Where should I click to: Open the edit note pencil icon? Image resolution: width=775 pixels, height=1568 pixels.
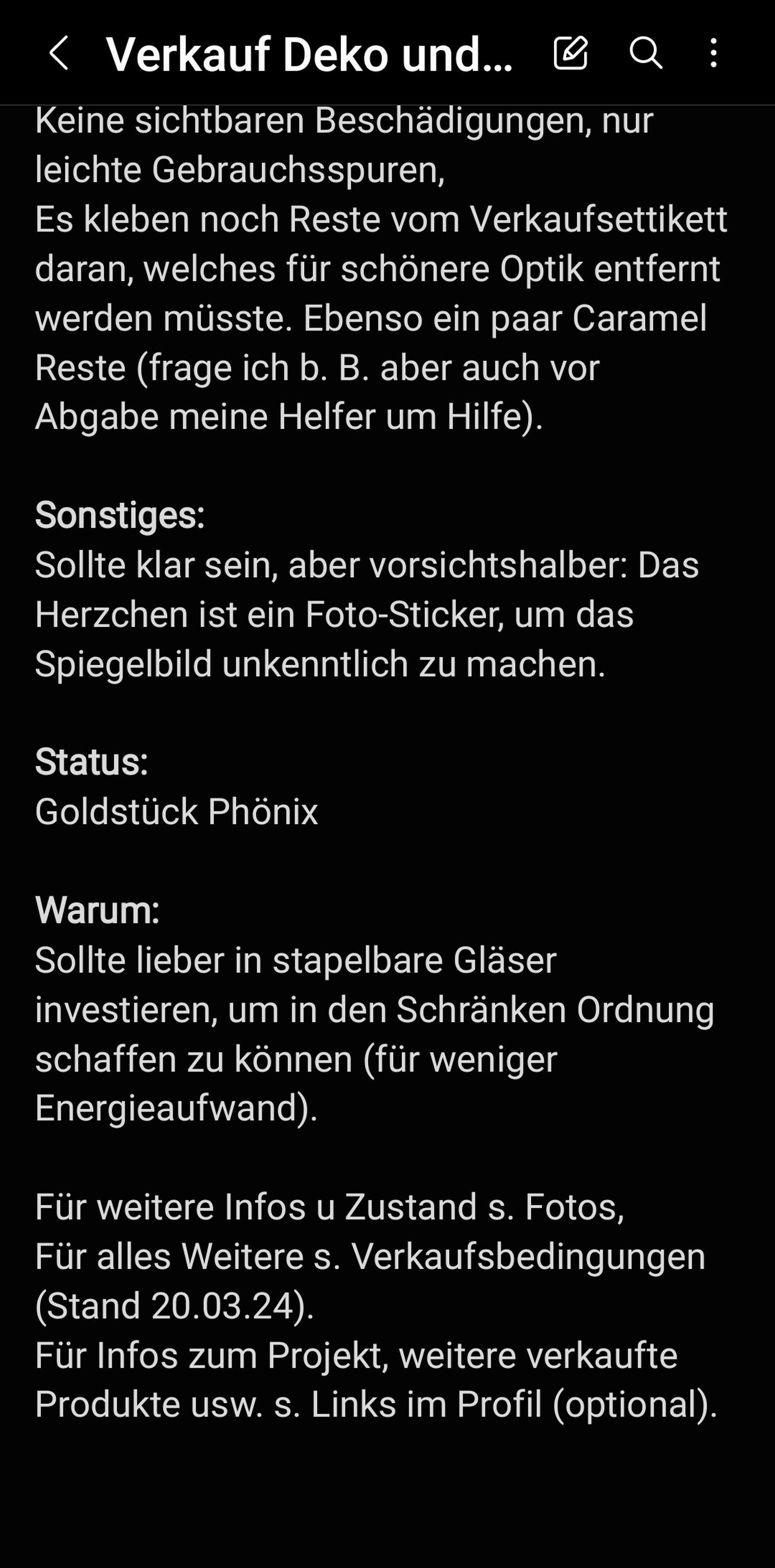[x=571, y=53]
